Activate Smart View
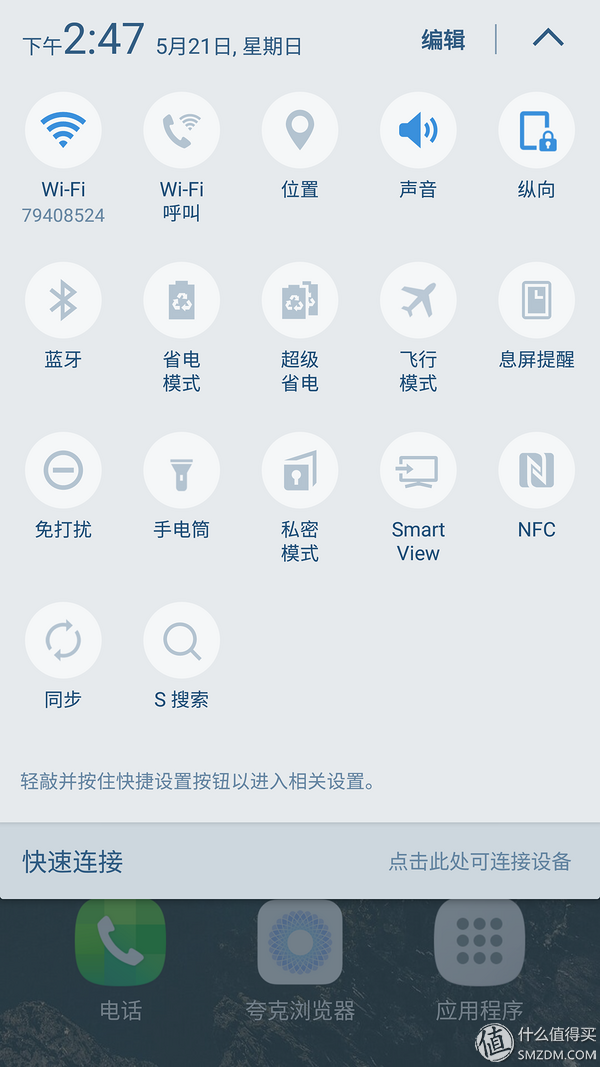Screen dimensions: 600x1067 tap(418, 471)
